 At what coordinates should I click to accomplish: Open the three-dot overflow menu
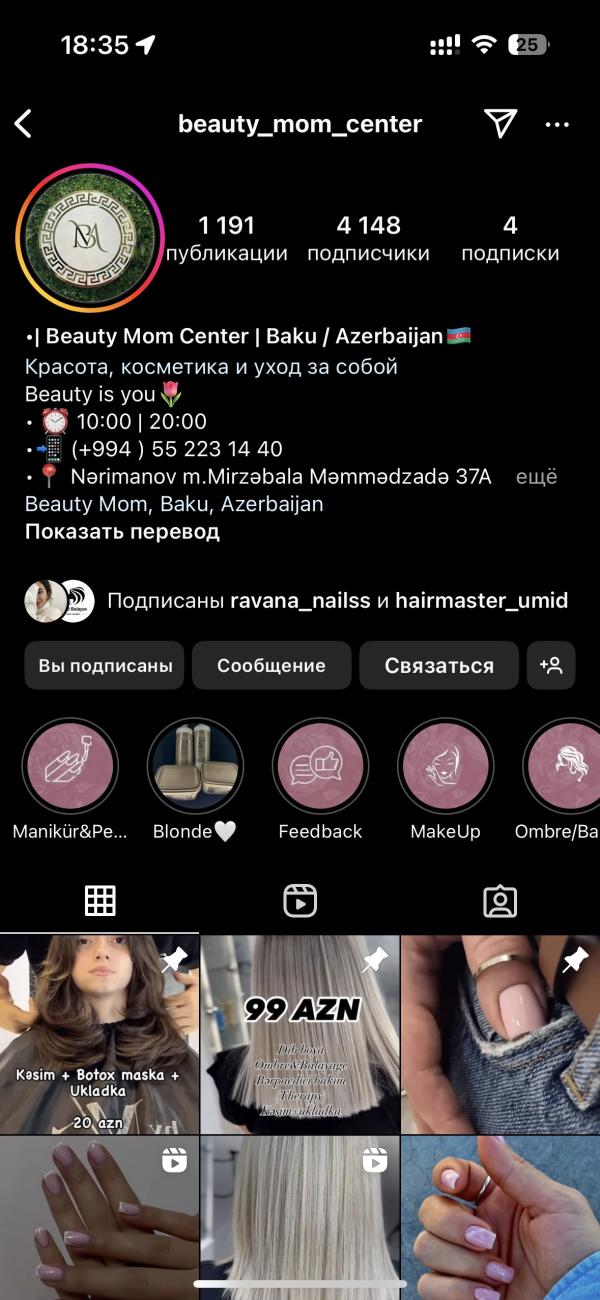[x=557, y=124]
